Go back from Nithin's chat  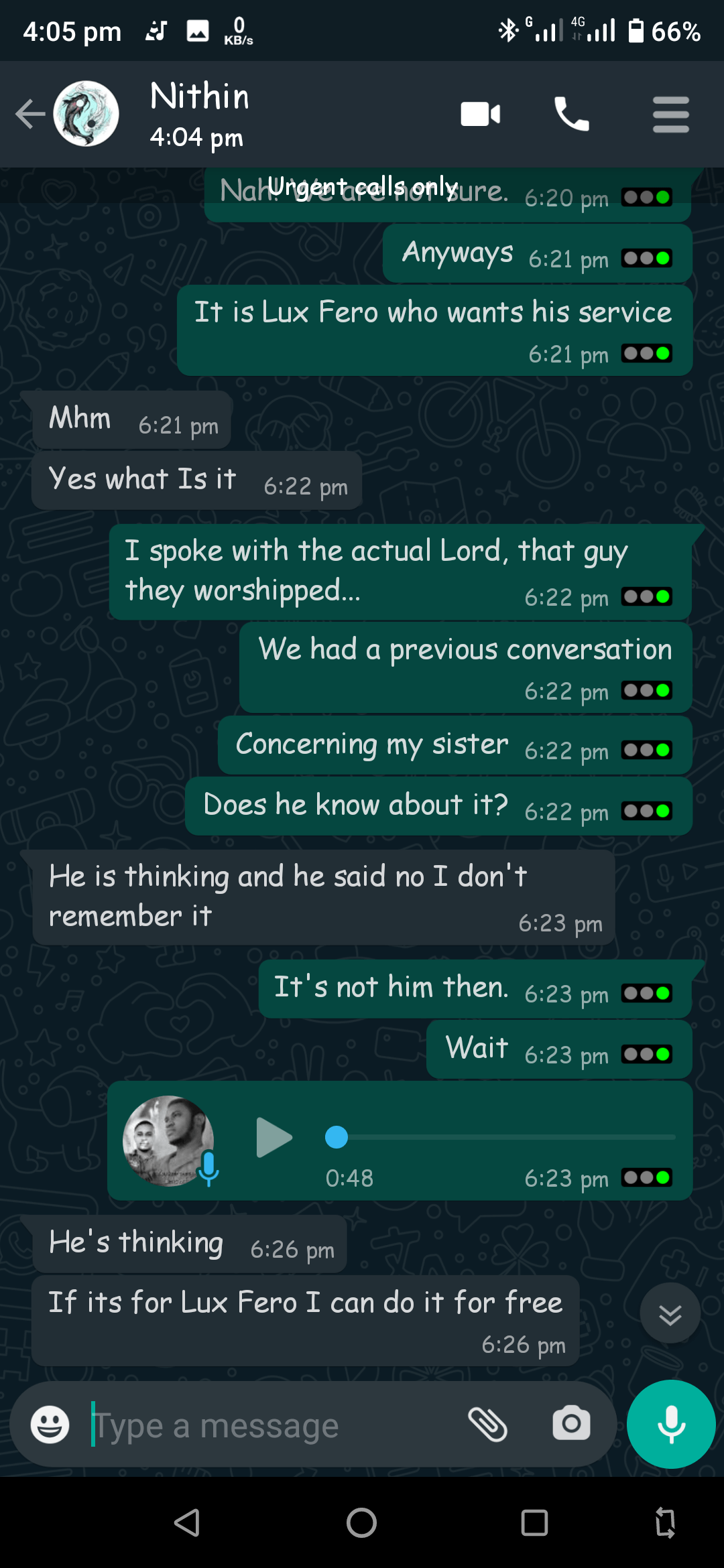(29, 114)
